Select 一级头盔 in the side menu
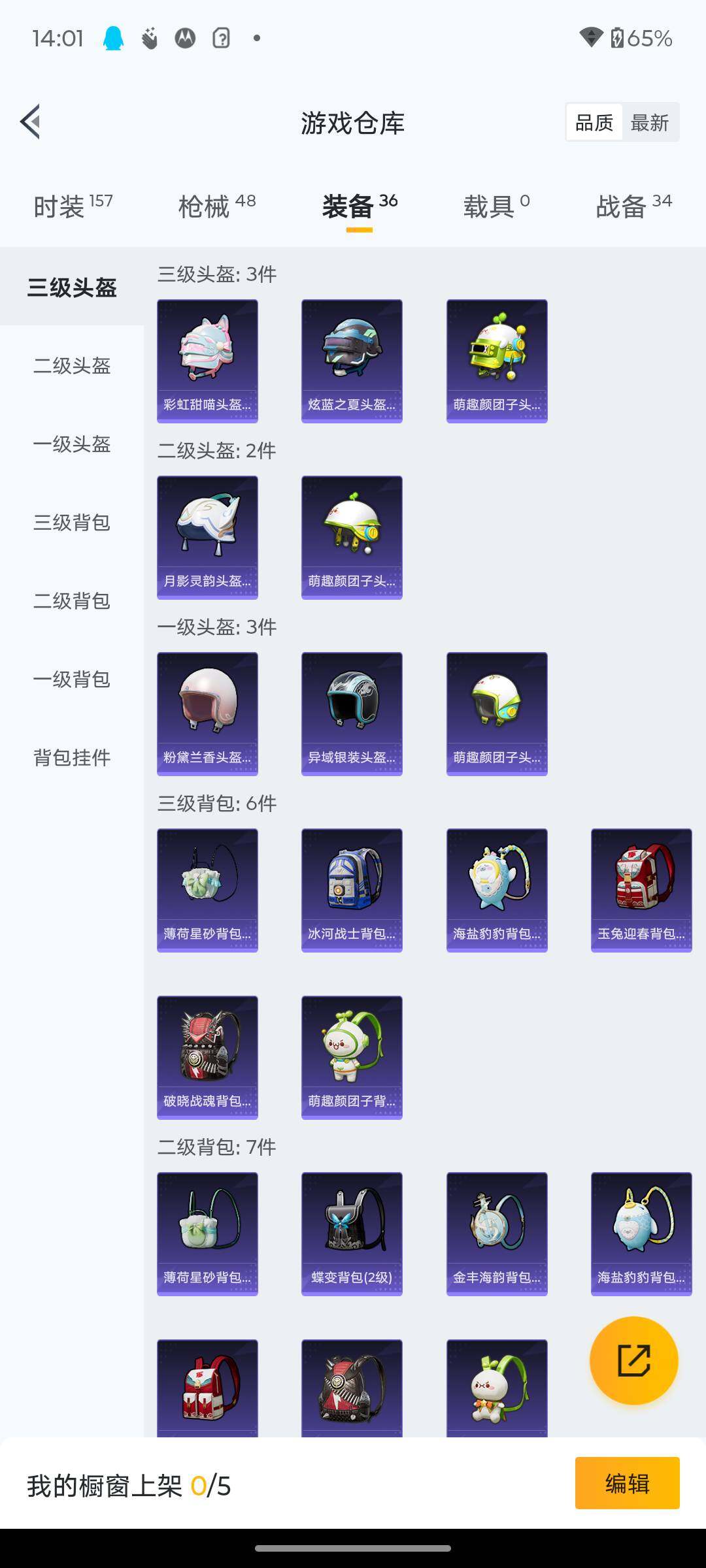The height and width of the screenshot is (1568, 706). click(x=72, y=444)
